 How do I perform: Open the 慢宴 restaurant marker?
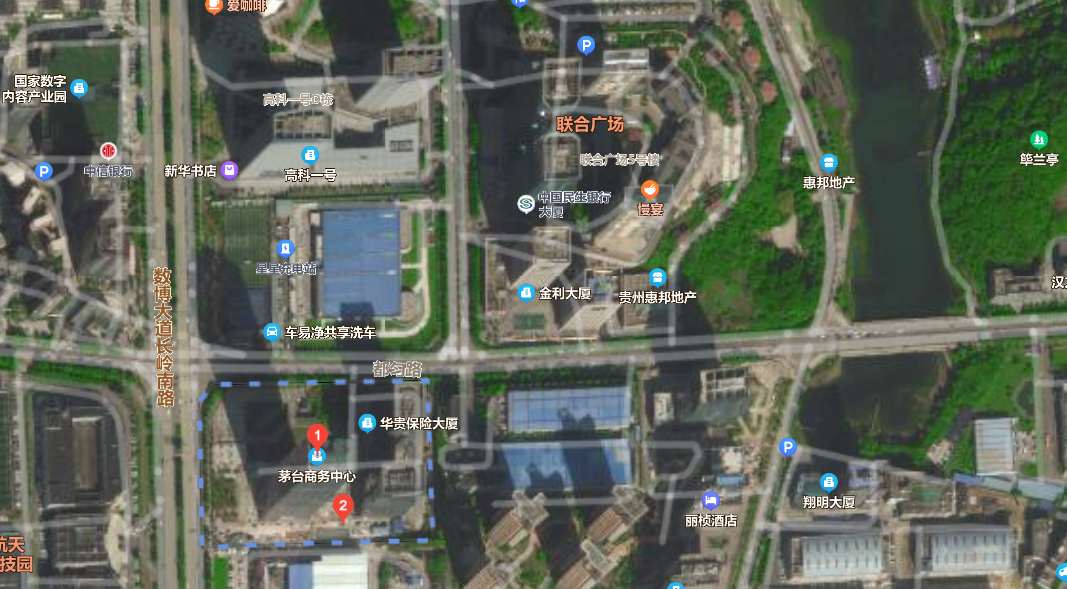tap(650, 189)
